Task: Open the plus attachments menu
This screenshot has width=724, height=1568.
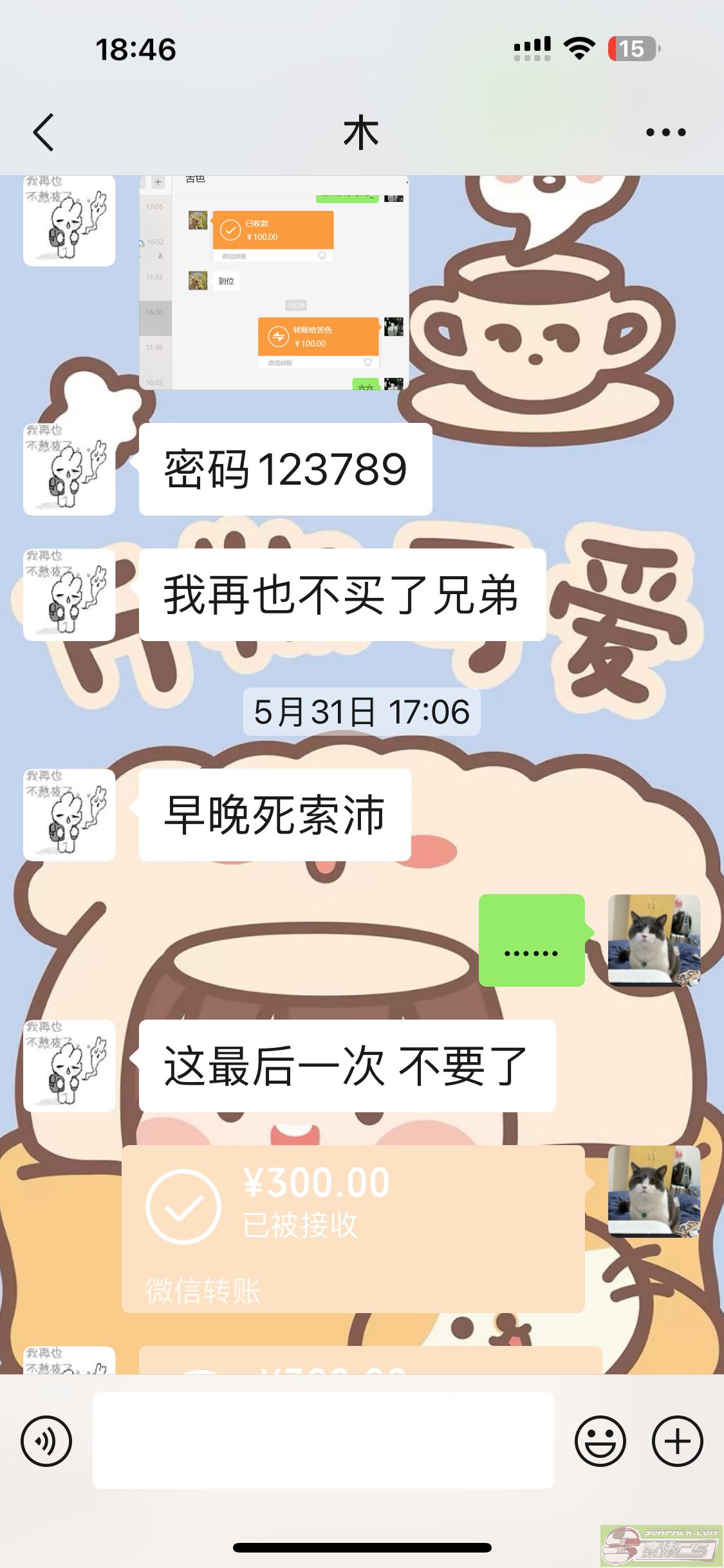Action: (x=677, y=1441)
